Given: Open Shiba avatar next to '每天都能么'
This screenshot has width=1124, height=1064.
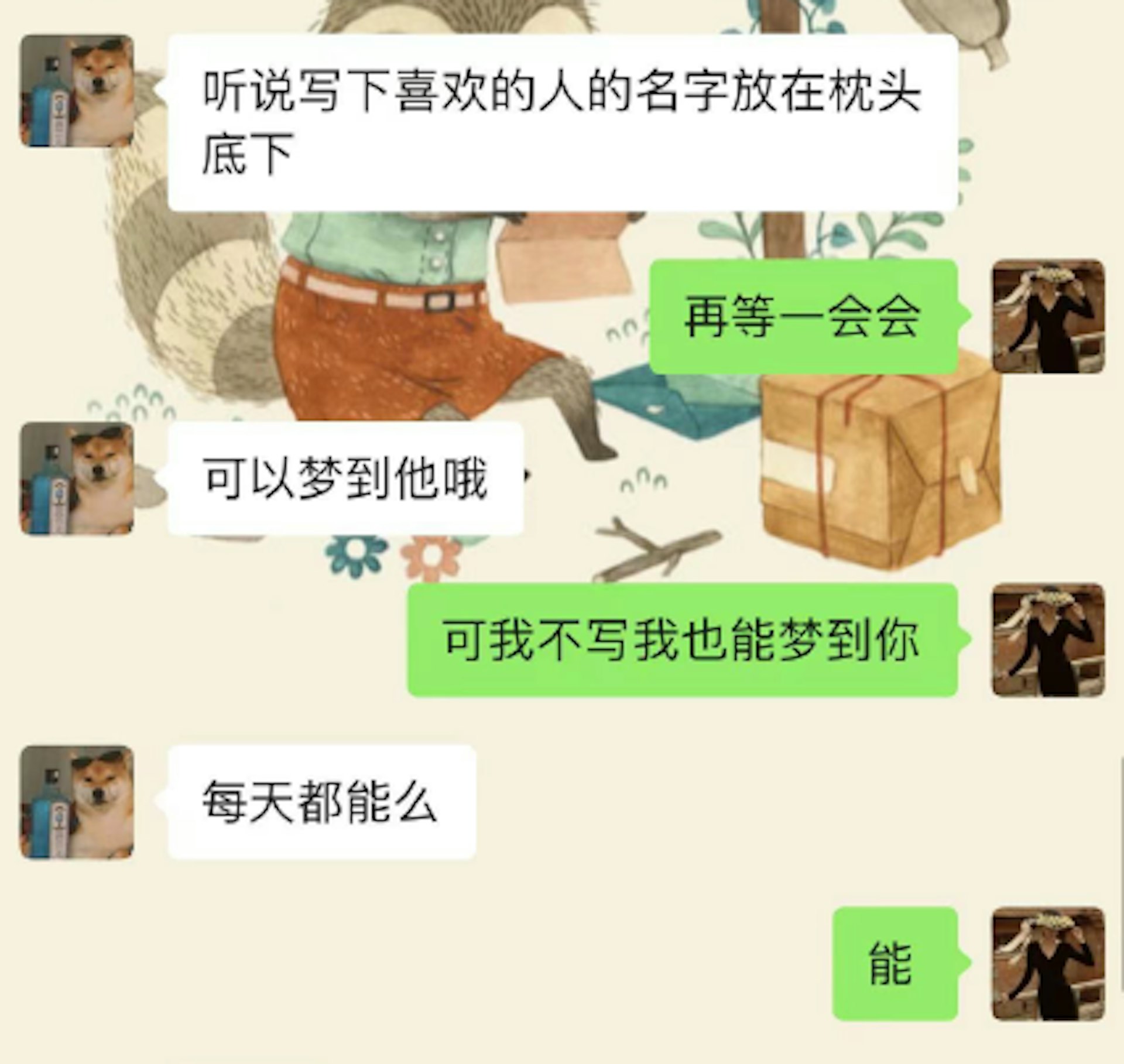Looking at the screenshot, I should [x=77, y=802].
